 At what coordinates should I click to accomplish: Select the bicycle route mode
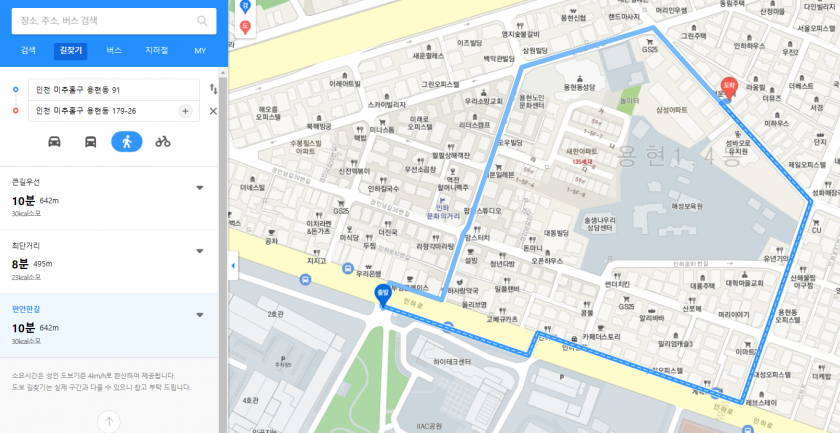tap(162, 141)
